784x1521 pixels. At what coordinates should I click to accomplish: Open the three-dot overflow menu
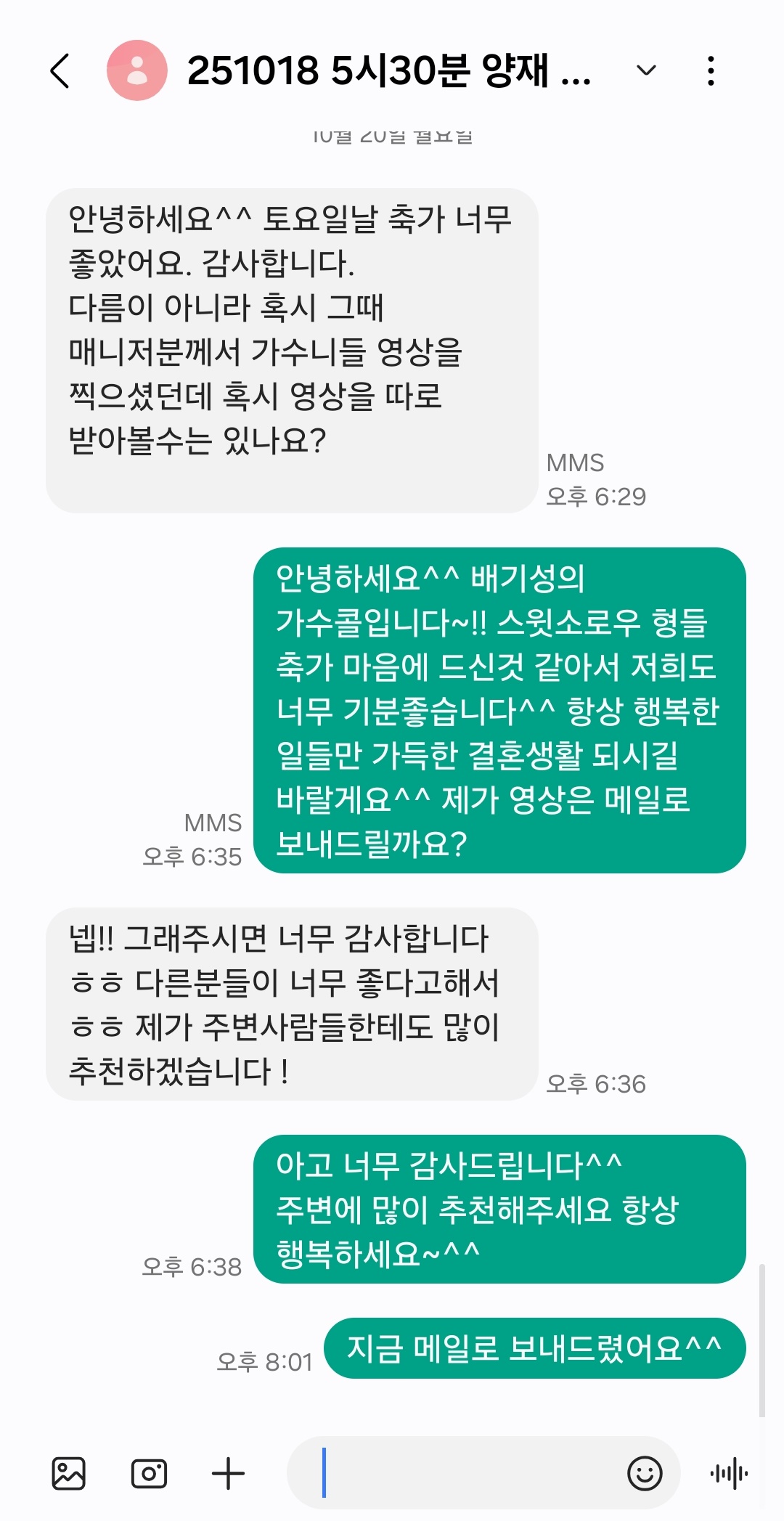[711, 71]
